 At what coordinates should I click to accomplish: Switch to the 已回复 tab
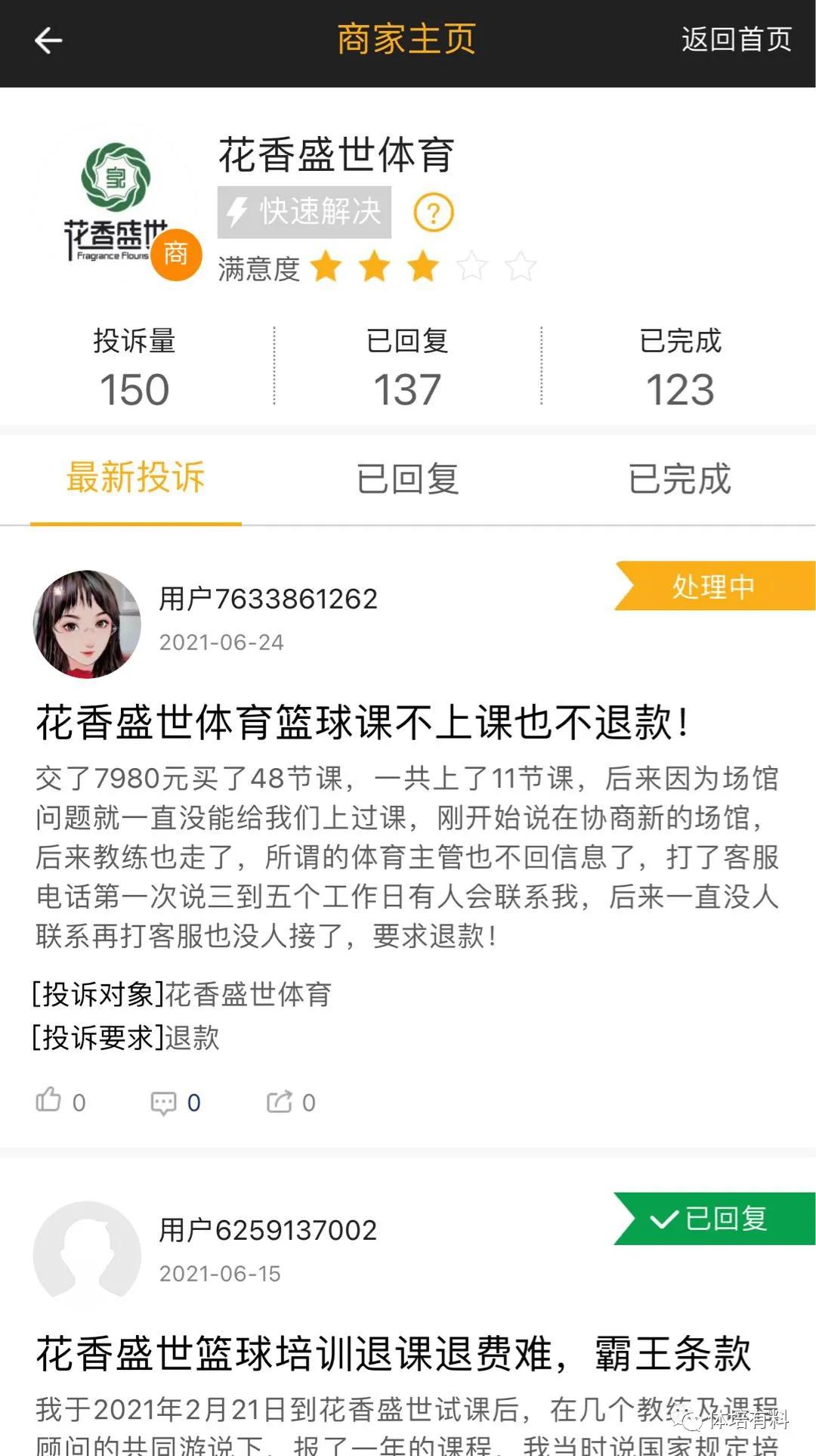coord(406,479)
